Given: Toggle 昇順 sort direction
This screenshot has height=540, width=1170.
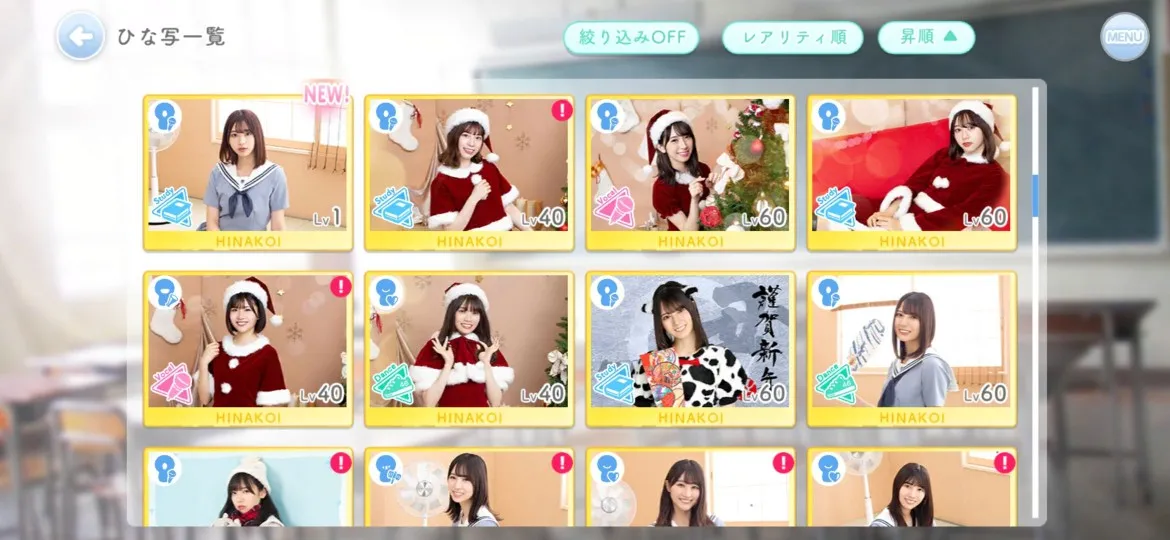Looking at the screenshot, I should [926, 38].
